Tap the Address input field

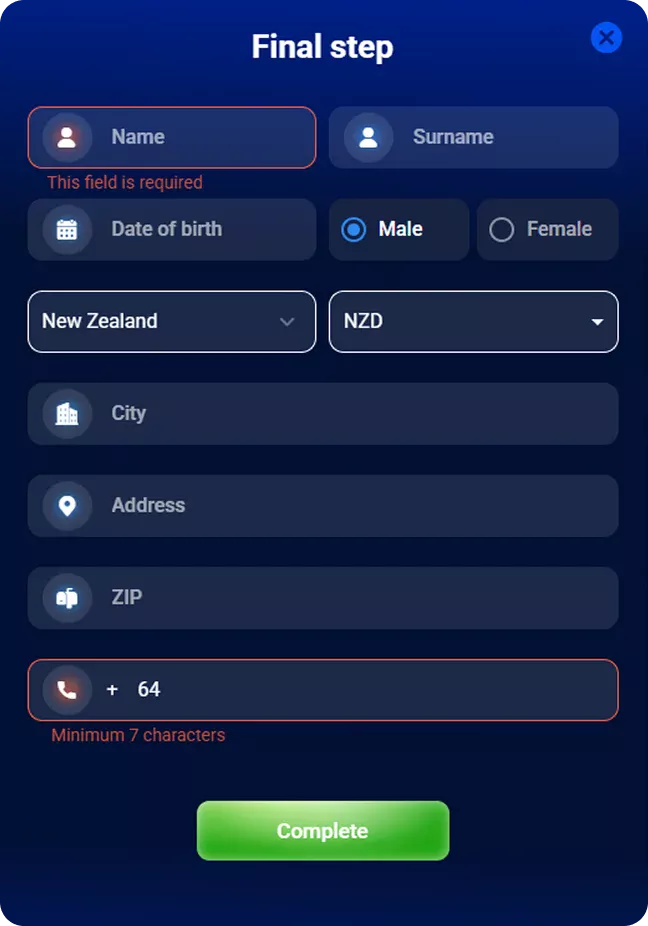(x=340, y=505)
